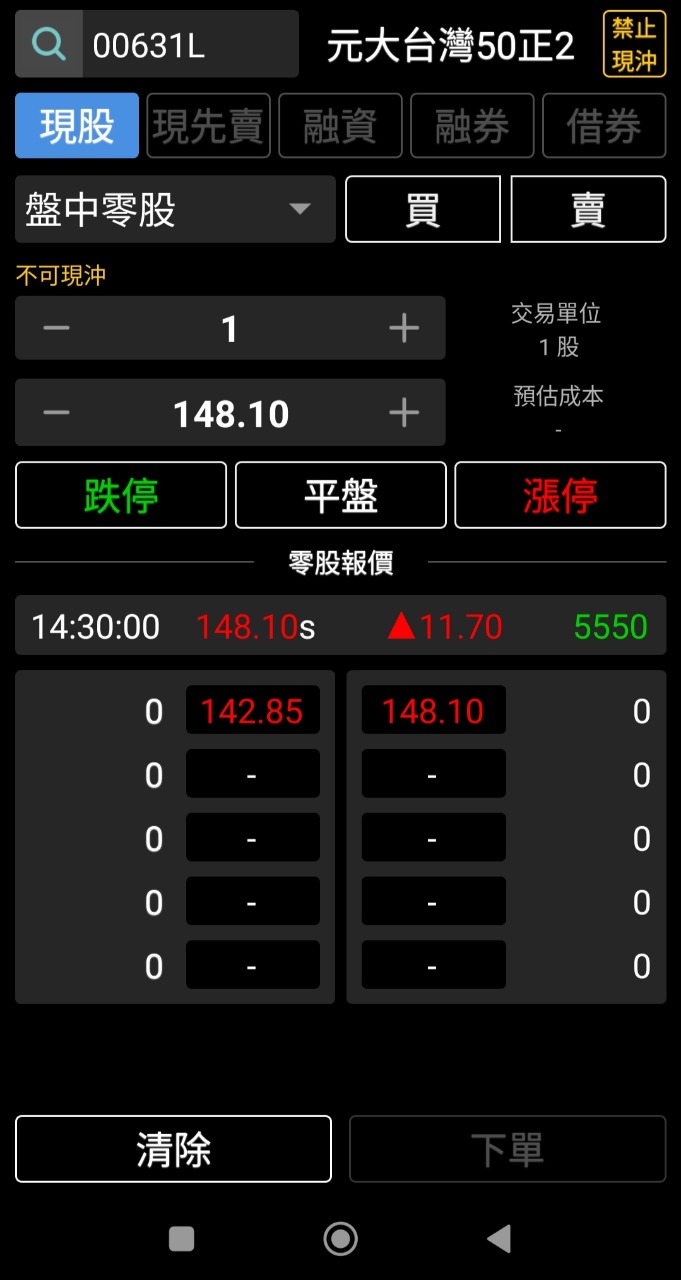
Task: Clear the order with 清除
Action: tap(173, 1149)
